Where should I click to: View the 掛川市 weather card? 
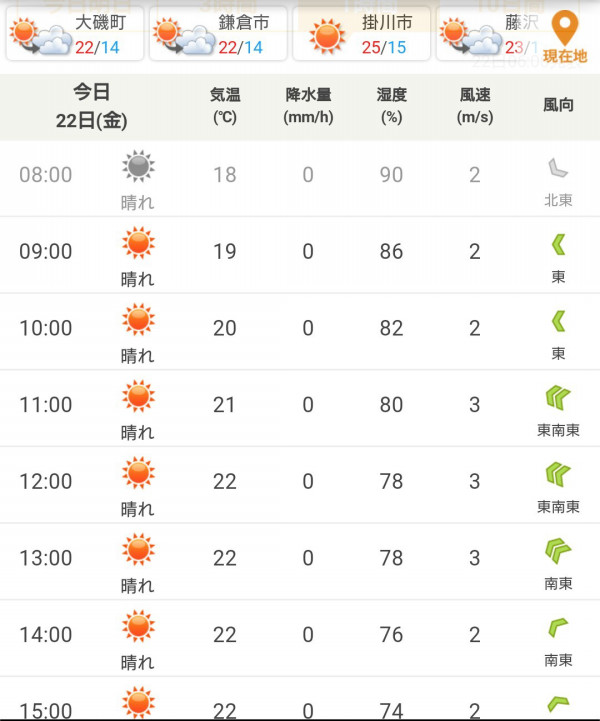click(361, 34)
